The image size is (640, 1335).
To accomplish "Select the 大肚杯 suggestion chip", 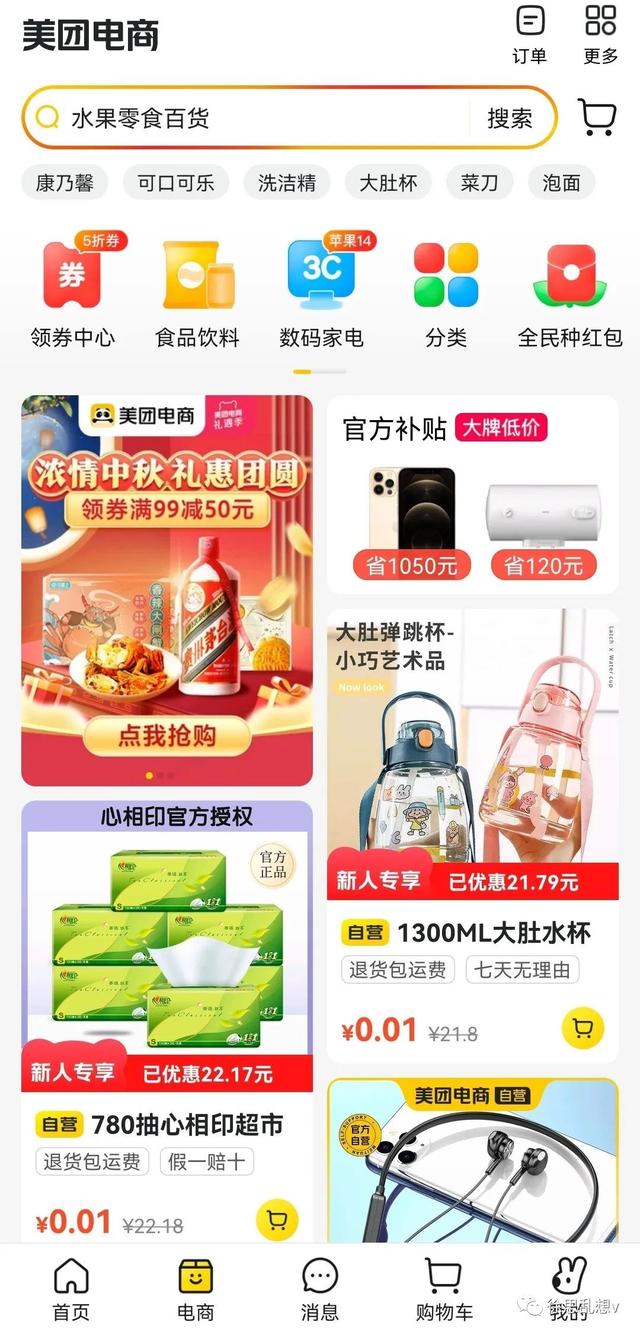I will click(388, 183).
